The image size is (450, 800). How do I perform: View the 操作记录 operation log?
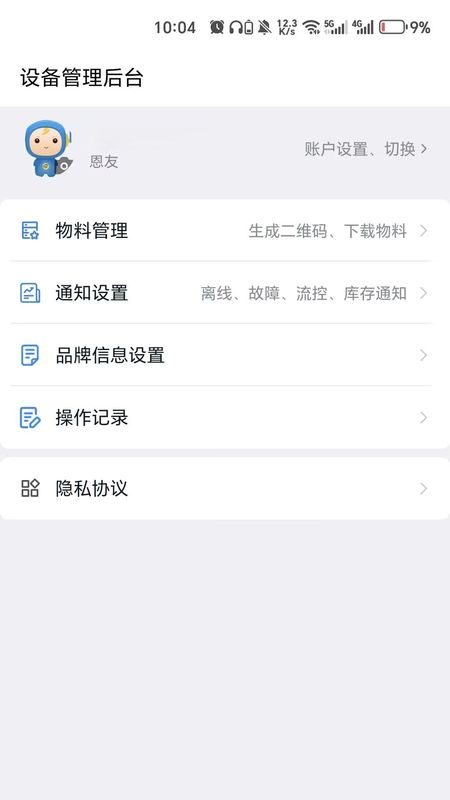coord(224,418)
